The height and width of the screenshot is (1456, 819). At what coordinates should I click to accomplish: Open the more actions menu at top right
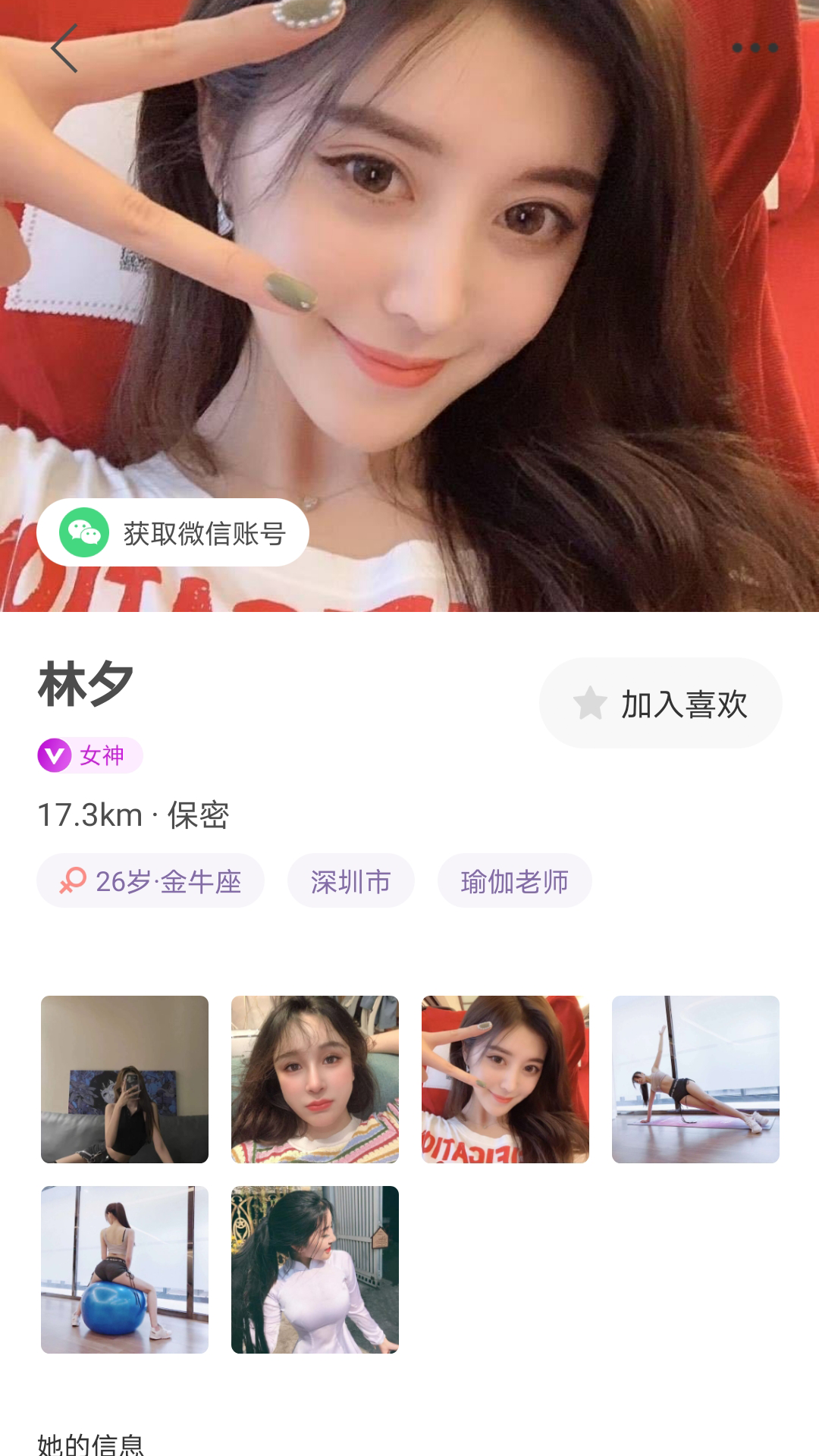(755, 47)
